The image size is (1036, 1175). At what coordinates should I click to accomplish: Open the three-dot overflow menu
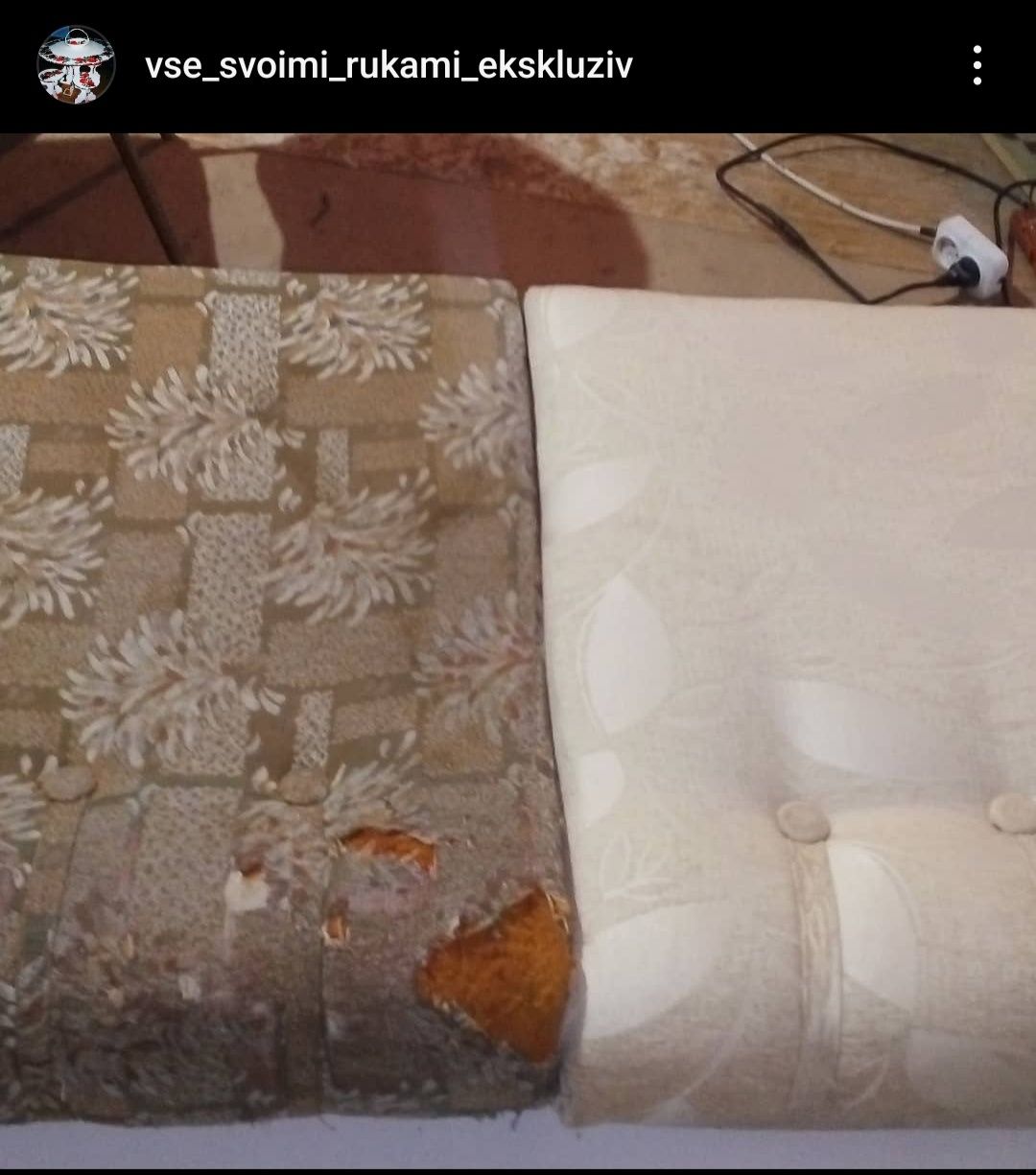pos(977,65)
